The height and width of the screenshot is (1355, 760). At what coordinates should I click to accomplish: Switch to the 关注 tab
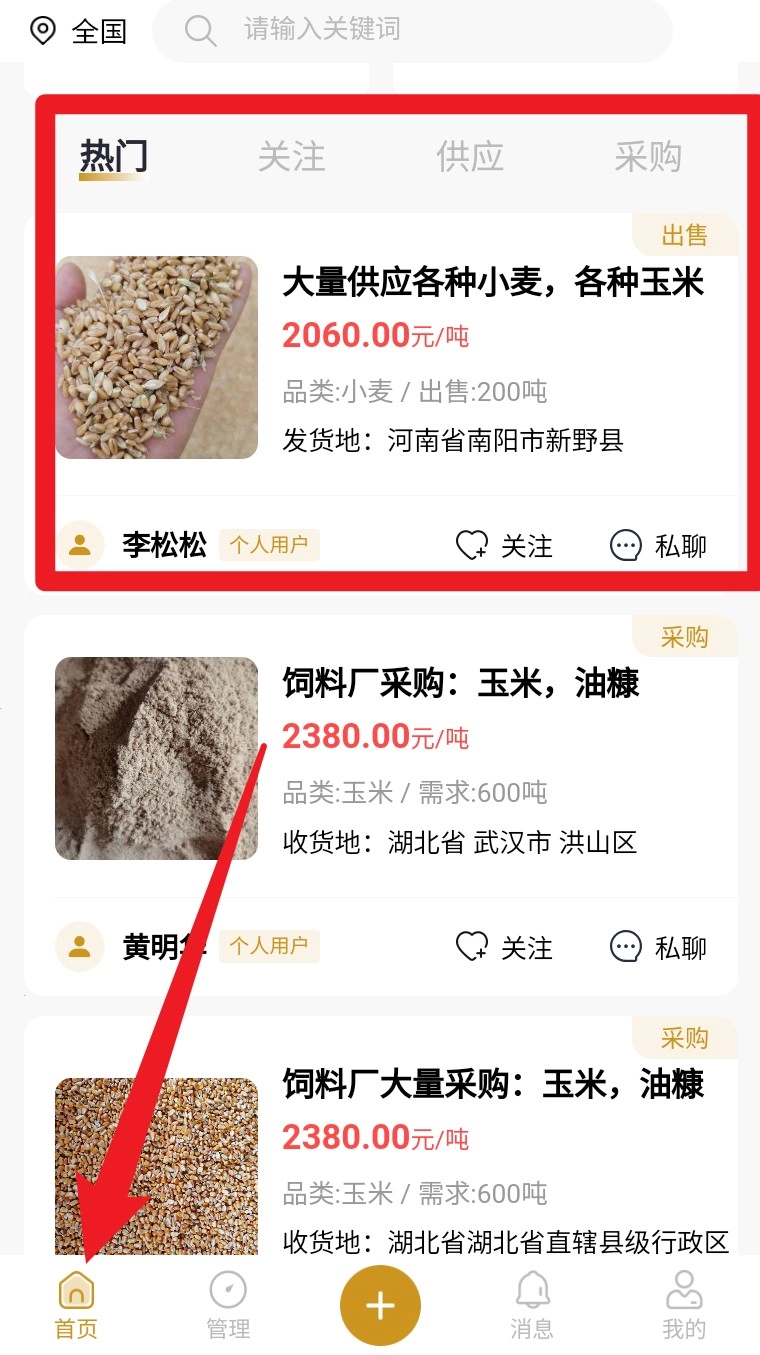[x=291, y=157]
